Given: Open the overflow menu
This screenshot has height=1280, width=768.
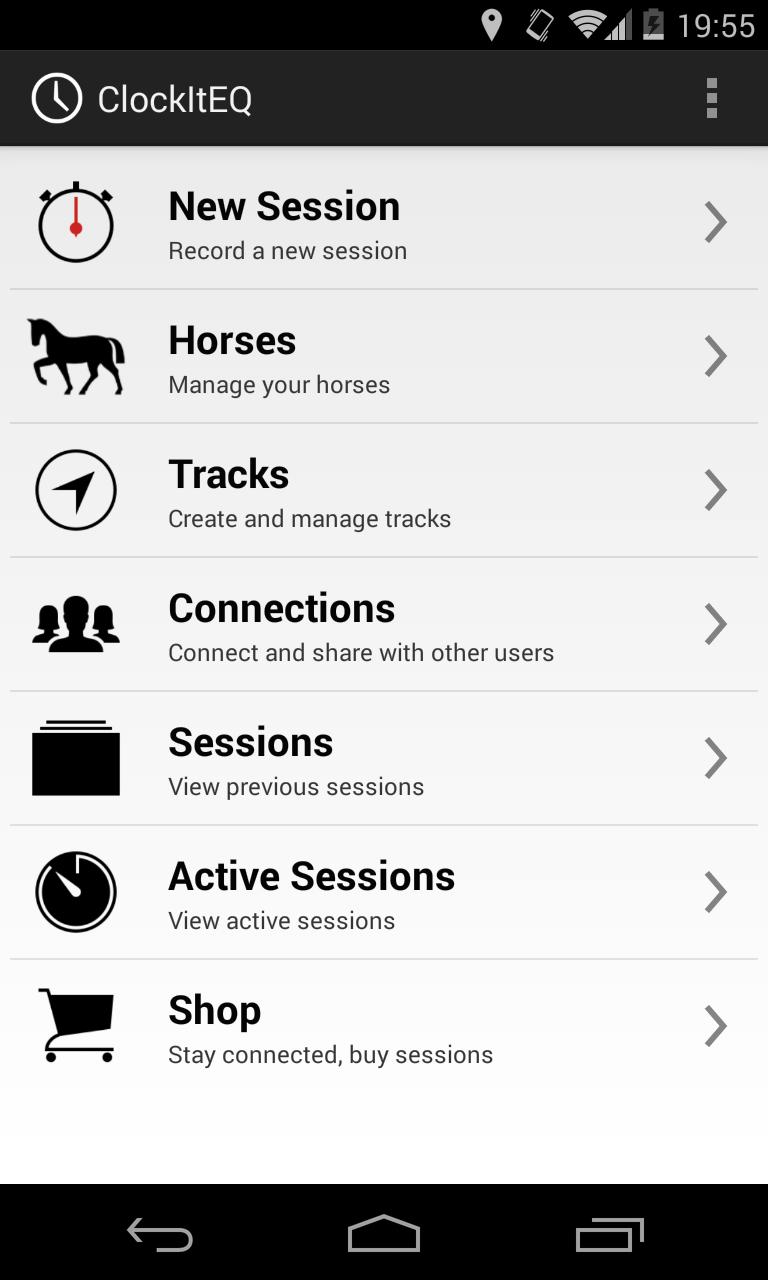Looking at the screenshot, I should click(711, 99).
